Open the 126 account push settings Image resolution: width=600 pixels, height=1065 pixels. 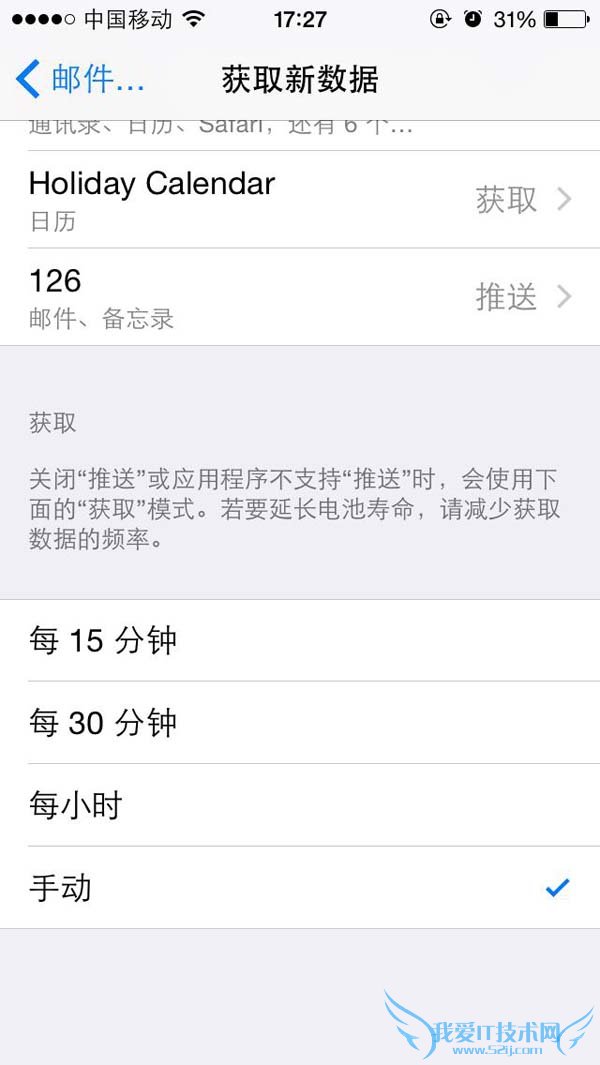click(x=300, y=297)
